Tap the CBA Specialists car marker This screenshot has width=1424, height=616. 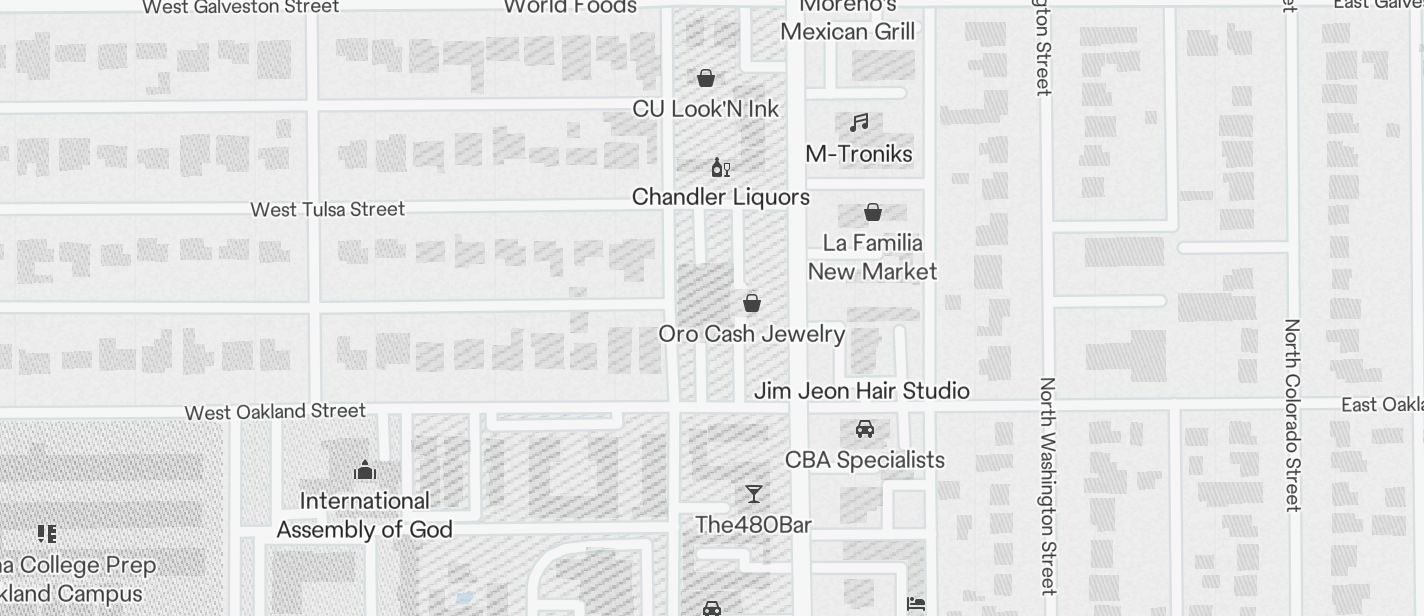tap(865, 429)
